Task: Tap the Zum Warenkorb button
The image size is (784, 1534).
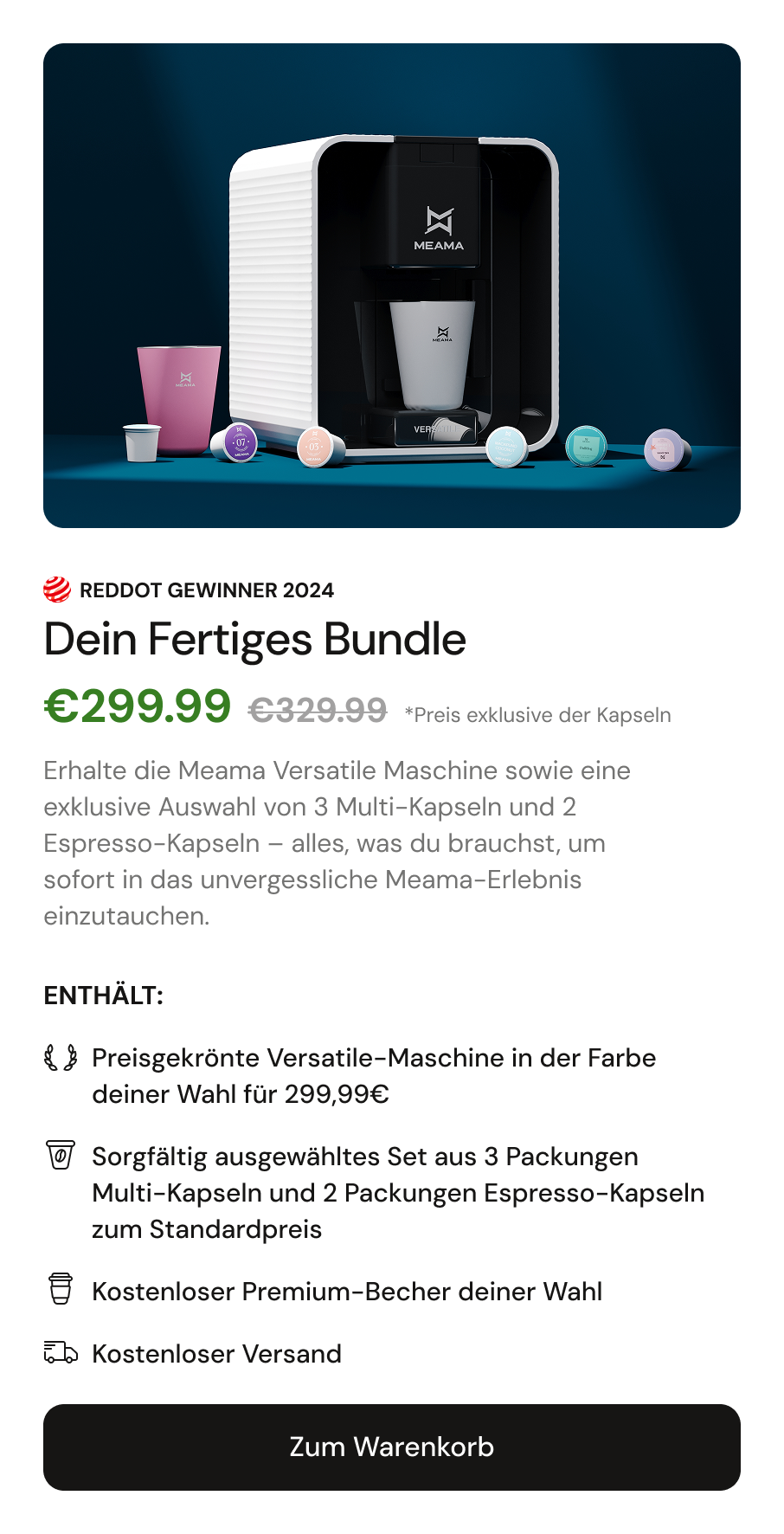Action: pos(392,1447)
